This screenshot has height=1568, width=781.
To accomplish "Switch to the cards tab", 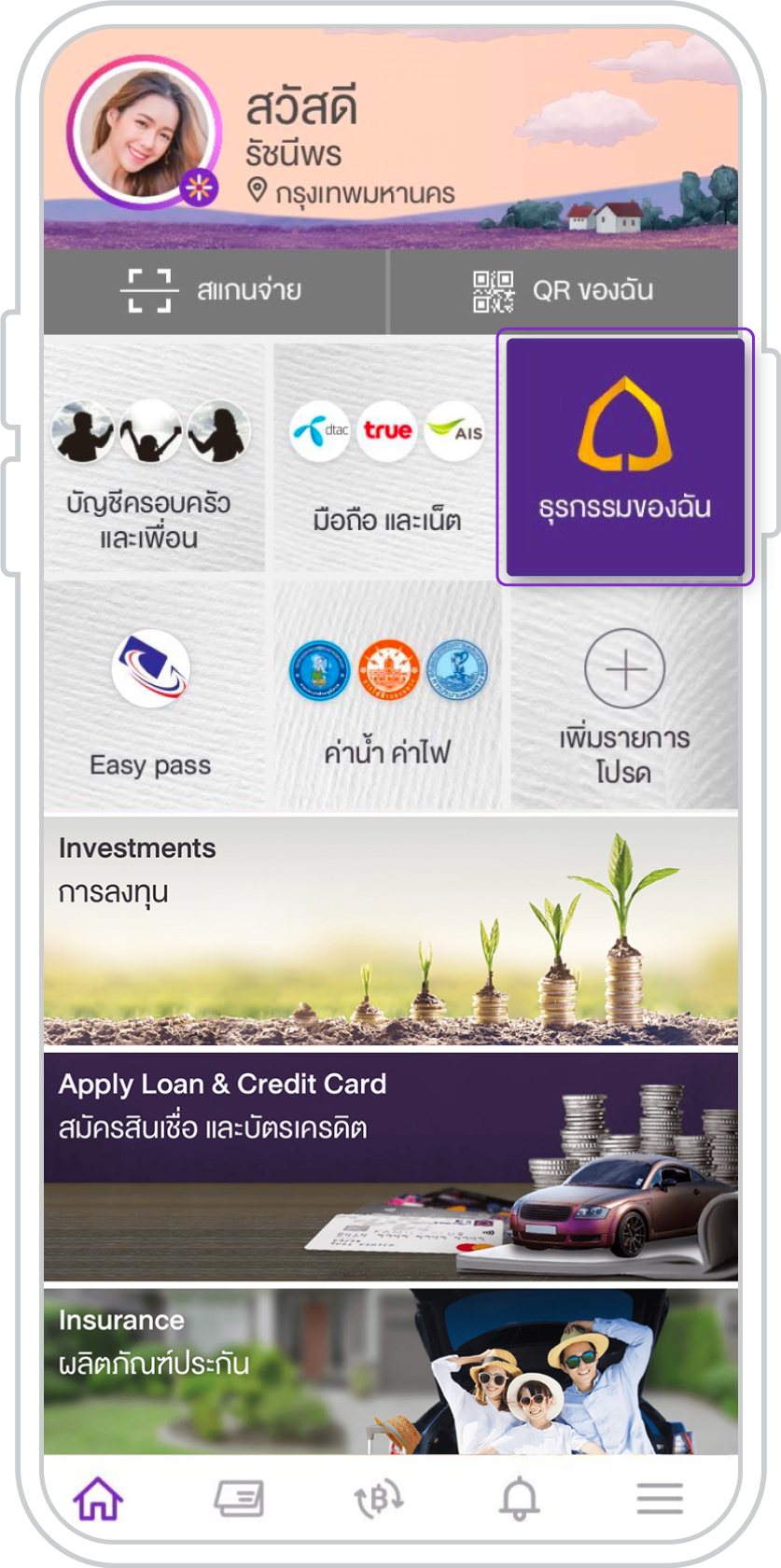I will 239,1500.
